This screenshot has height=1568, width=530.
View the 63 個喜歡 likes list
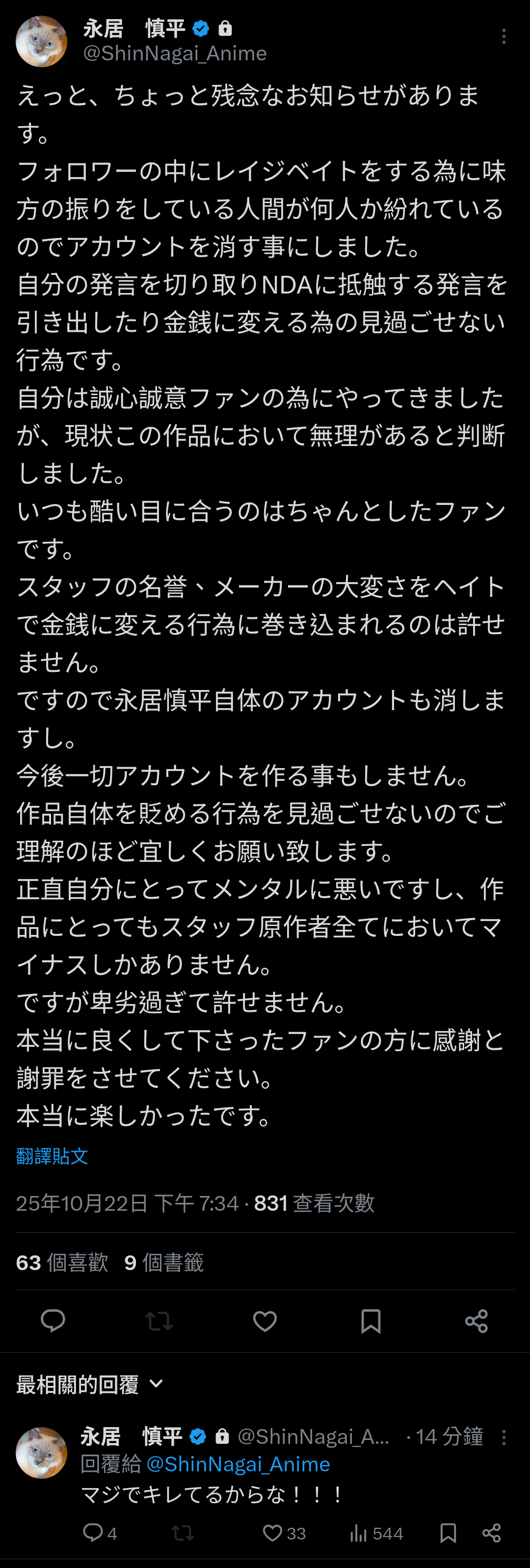click(x=62, y=1263)
